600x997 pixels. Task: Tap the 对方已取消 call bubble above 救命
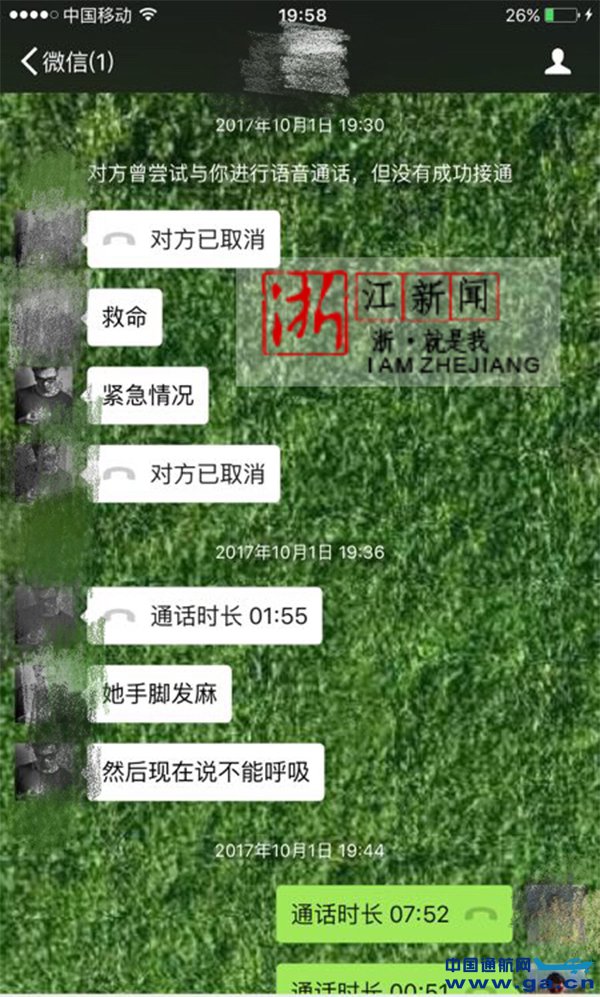click(184, 239)
